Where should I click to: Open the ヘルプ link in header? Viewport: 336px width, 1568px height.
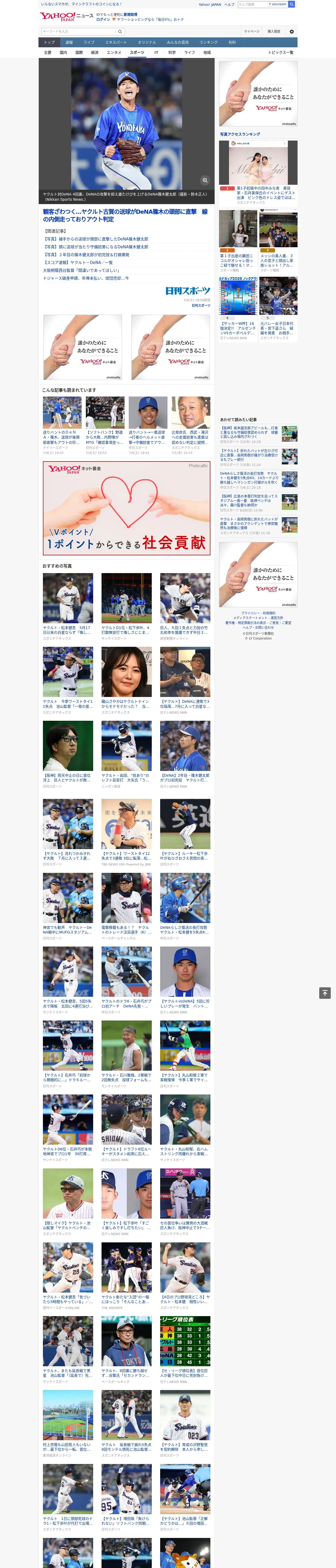point(229,4)
